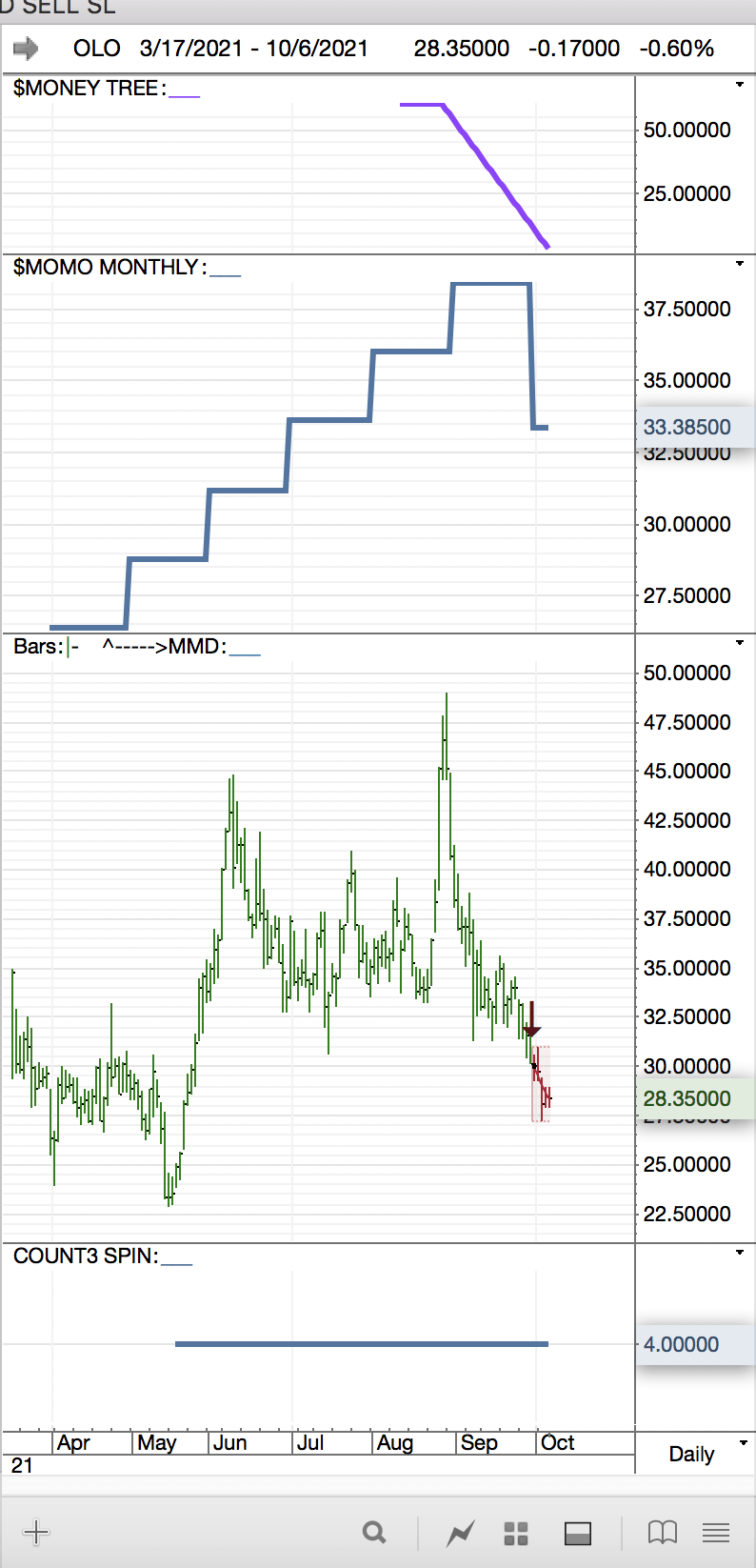Open the search magnifier

[x=375, y=1532]
